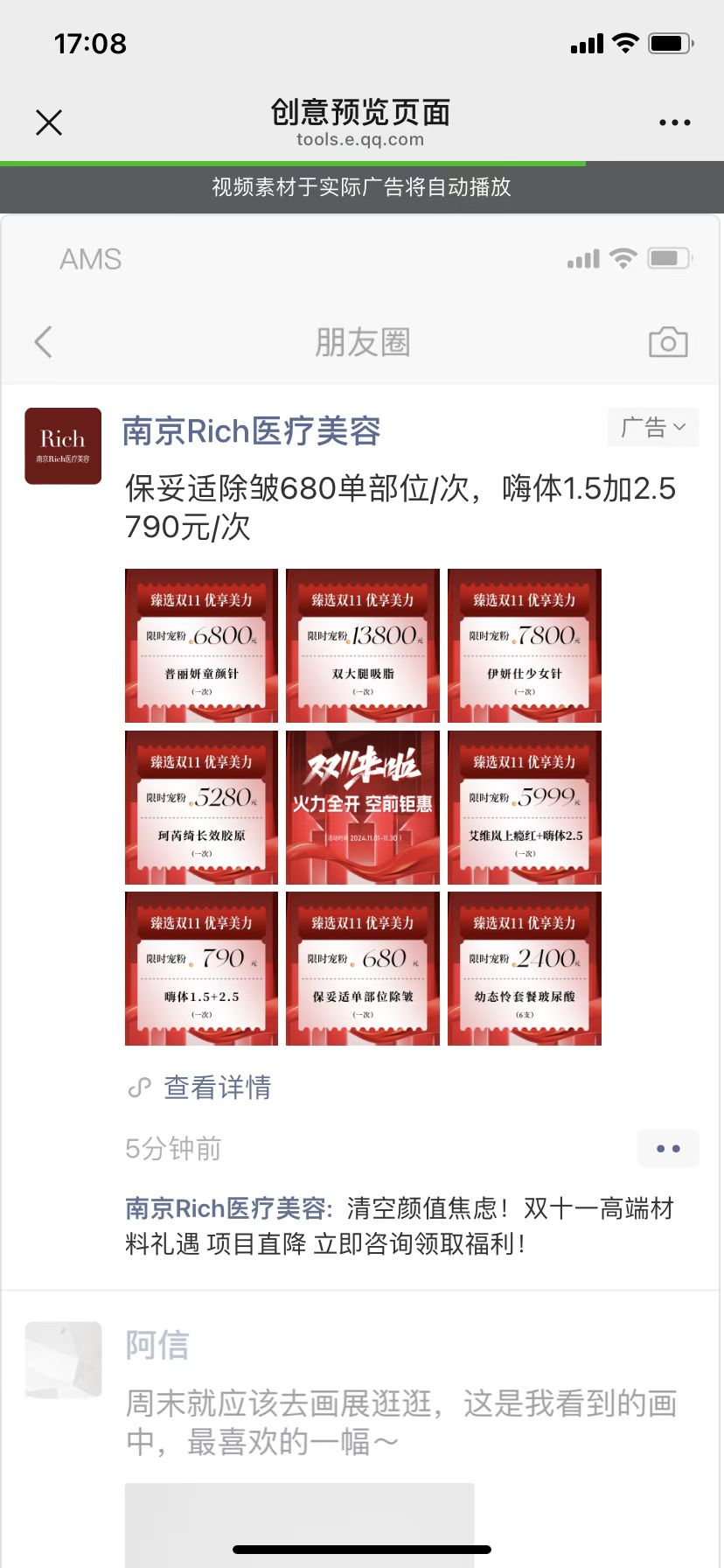Image resolution: width=724 pixels, height=1568 pixels.
Task: View the 790 嗨体1.5+2.5 image
Action: click(x=201, y=969)
